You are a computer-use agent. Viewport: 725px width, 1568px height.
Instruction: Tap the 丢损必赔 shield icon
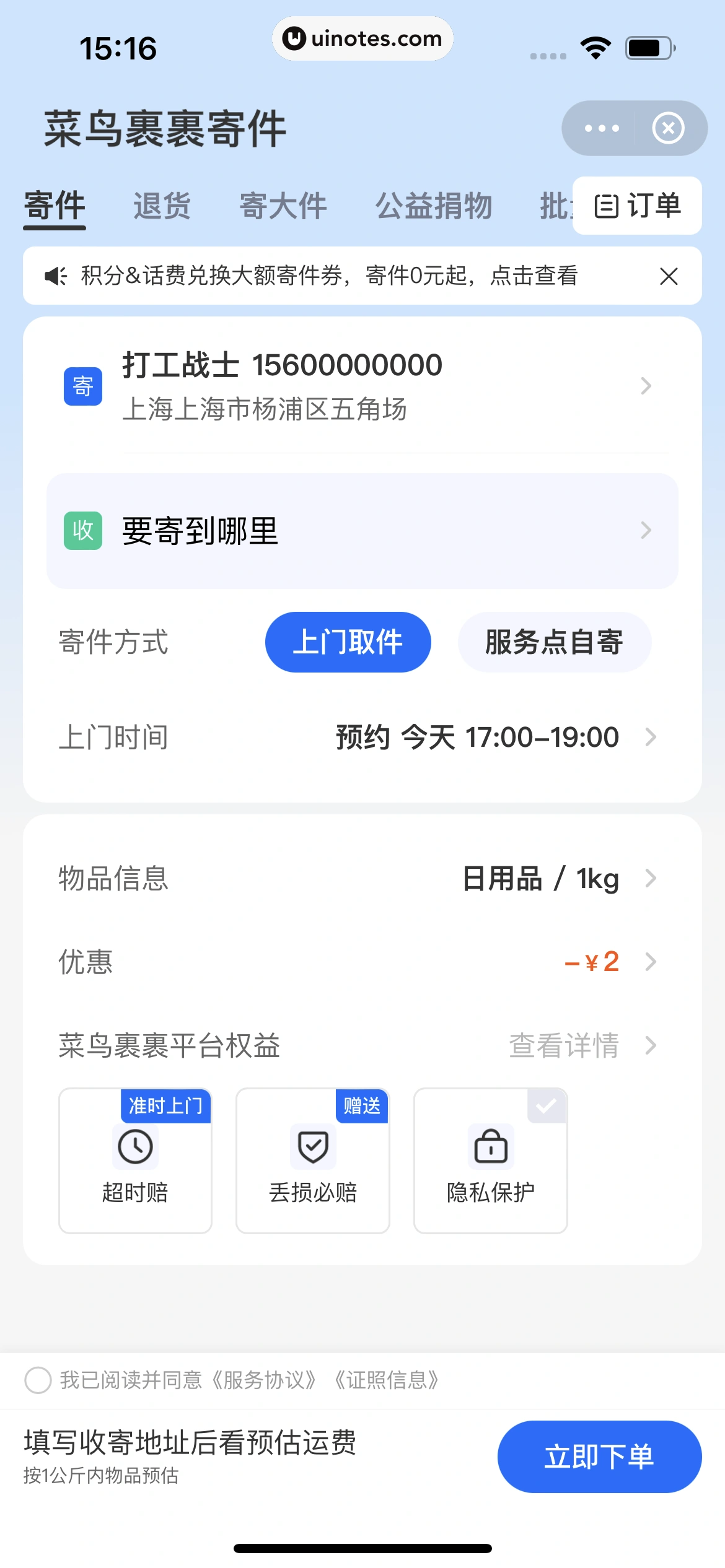point(312,1146)
